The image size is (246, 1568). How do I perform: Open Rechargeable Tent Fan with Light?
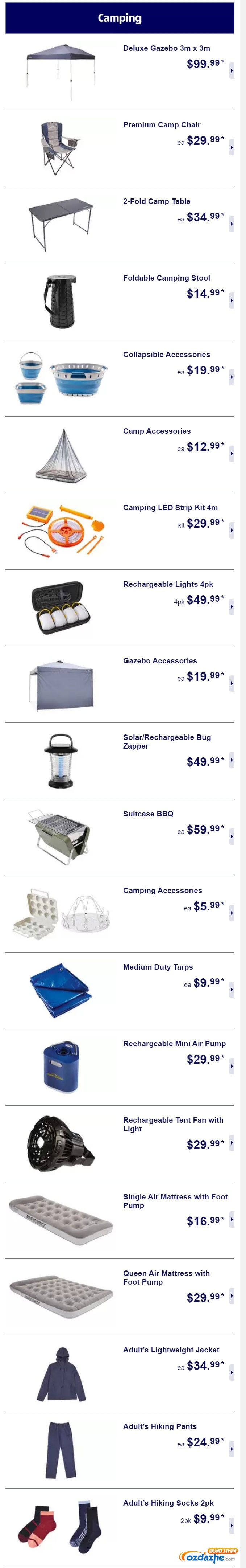pos(172,1124)
